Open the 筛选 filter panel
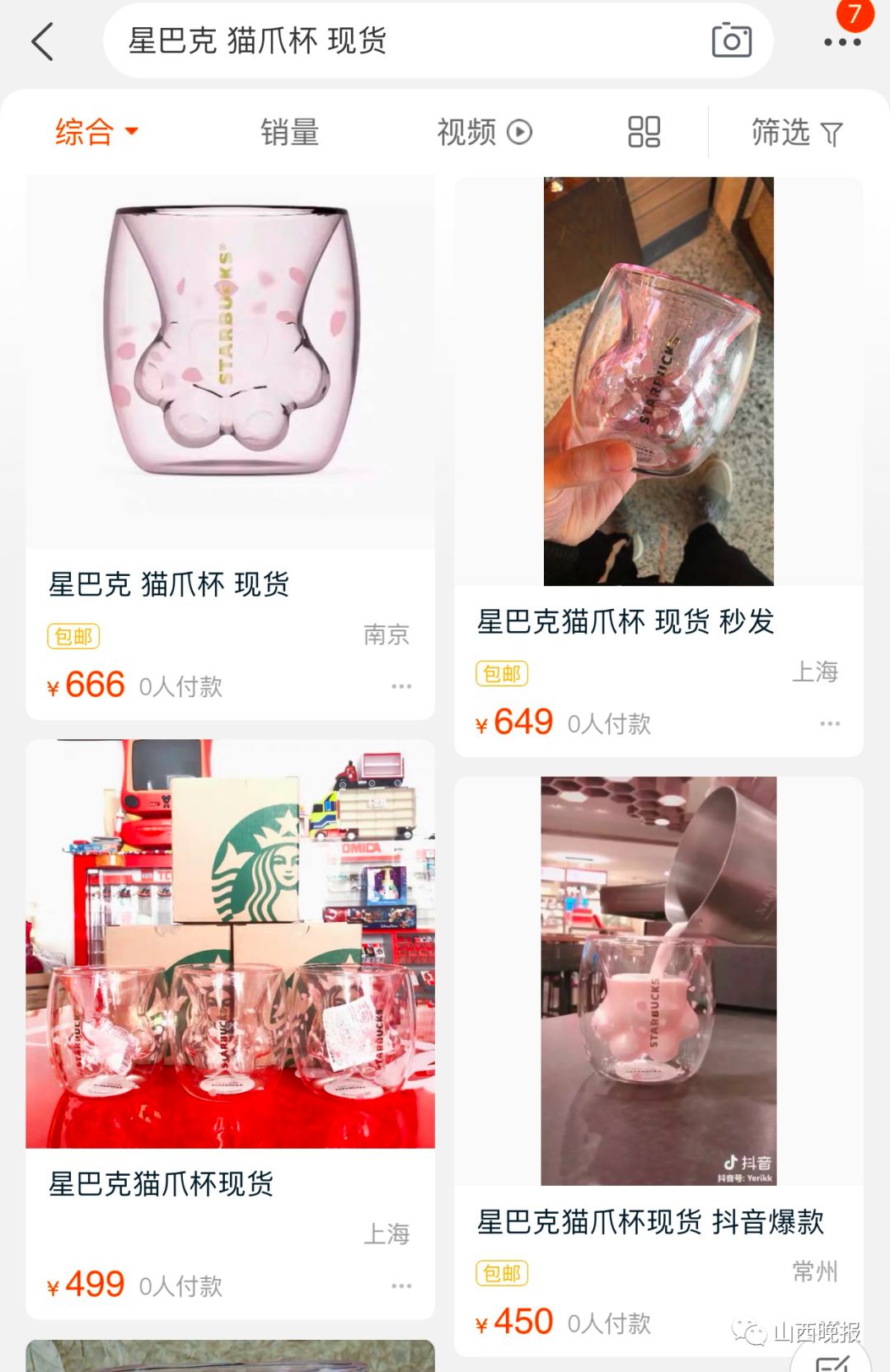 (x=796, y=132)
